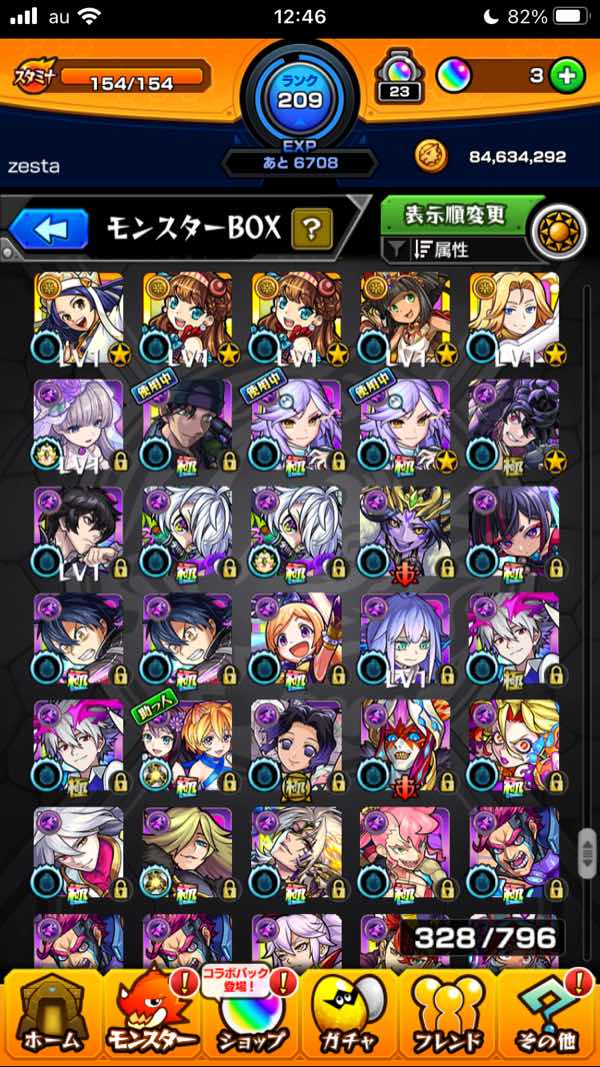
Task: Tap 表示順変更 to change sort order
Action: 455,215
